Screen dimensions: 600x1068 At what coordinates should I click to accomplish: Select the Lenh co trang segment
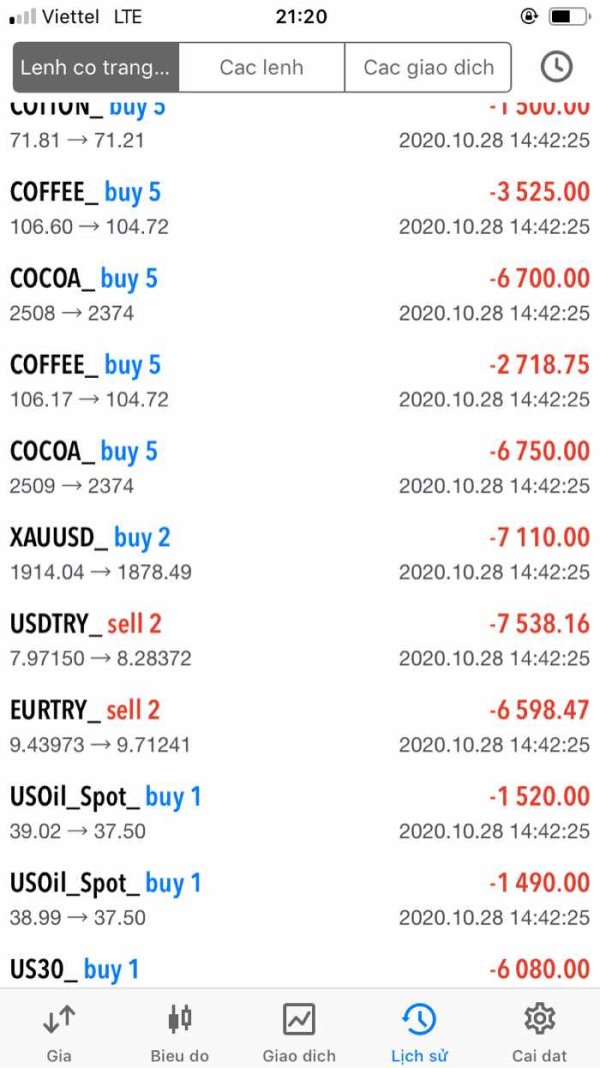click(x=96, y=68)
